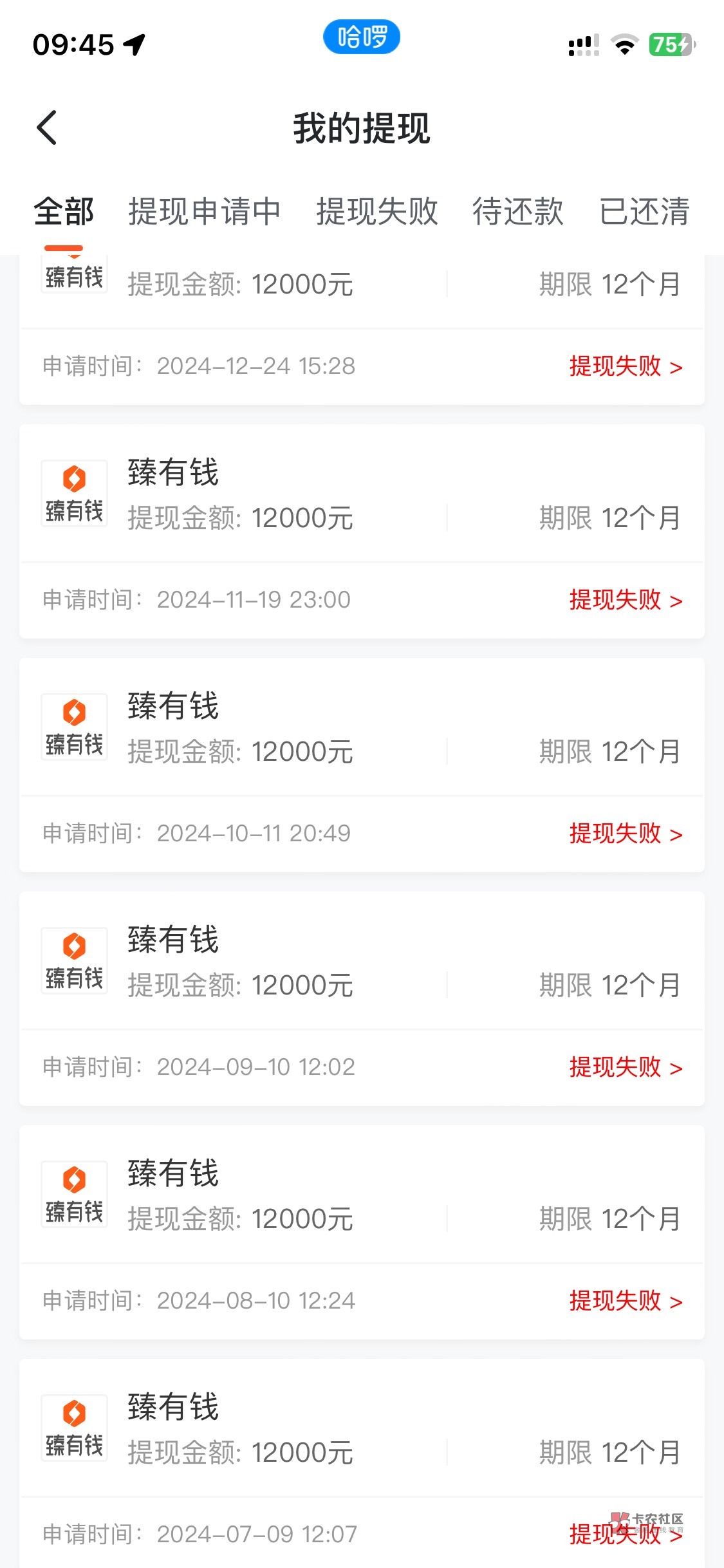Check 提现失败 reason for 2024-09-10 12:02

click(x=625, y=1067)
